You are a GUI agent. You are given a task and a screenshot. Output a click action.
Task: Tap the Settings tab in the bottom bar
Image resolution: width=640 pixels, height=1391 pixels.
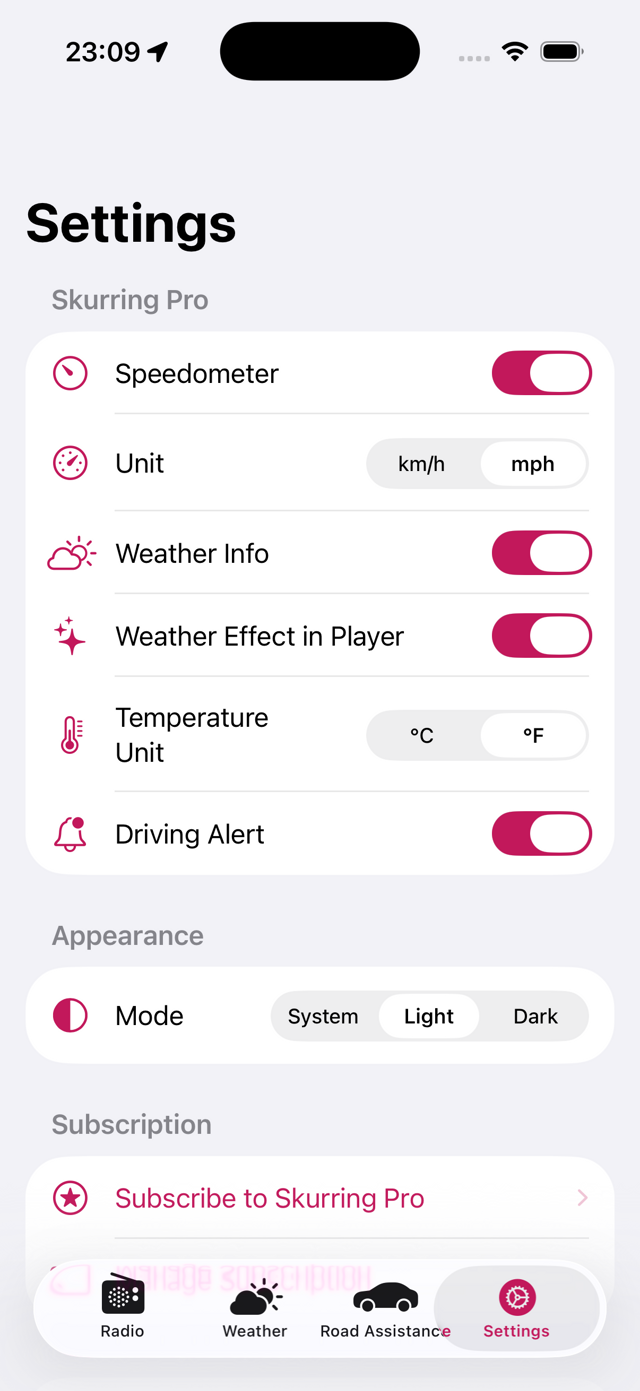click(516, 1309)
